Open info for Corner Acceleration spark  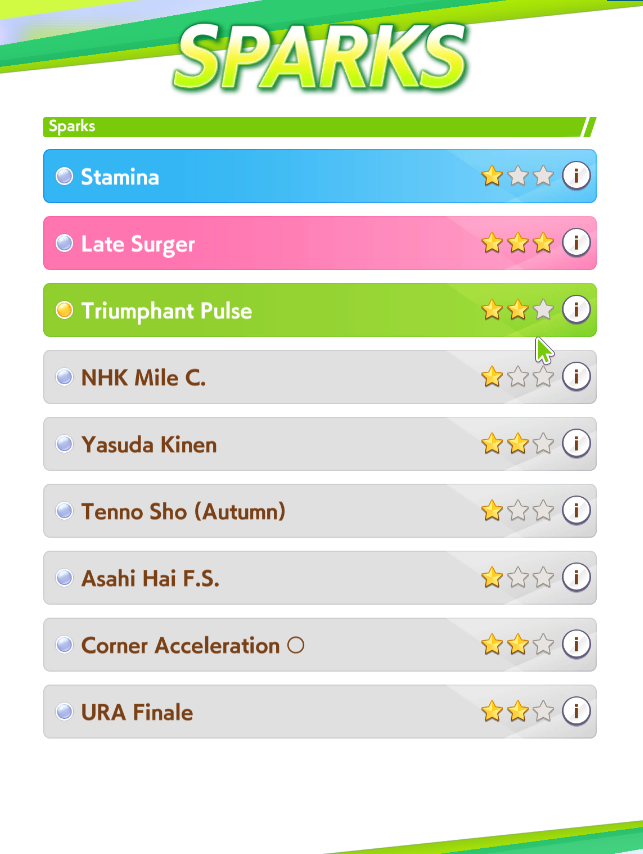(576, 645)
